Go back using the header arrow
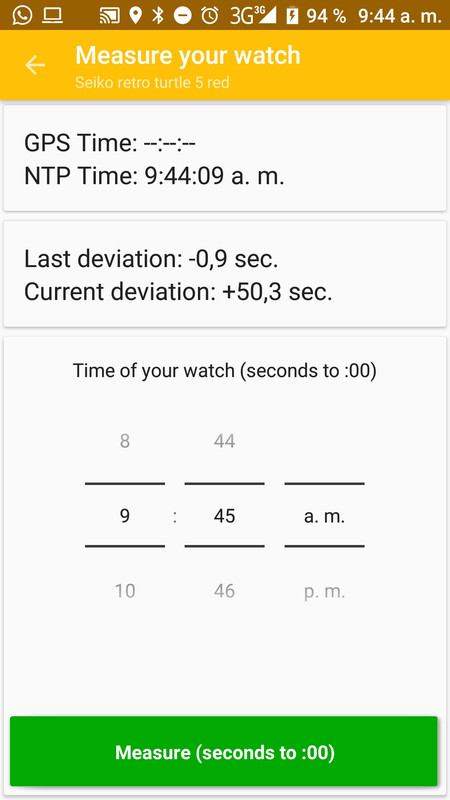The image size is (450, 800). coord(35,65)
